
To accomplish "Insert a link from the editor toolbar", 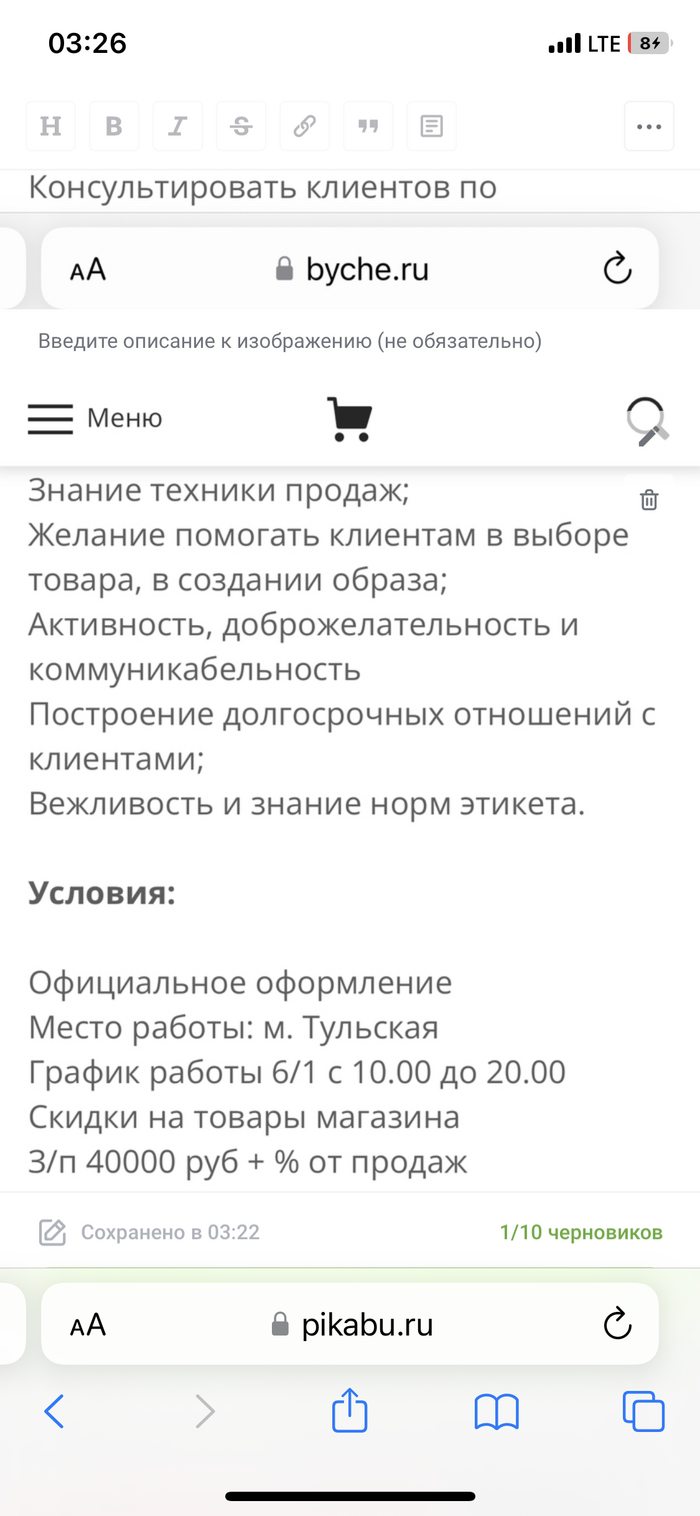I will point(304,127).
